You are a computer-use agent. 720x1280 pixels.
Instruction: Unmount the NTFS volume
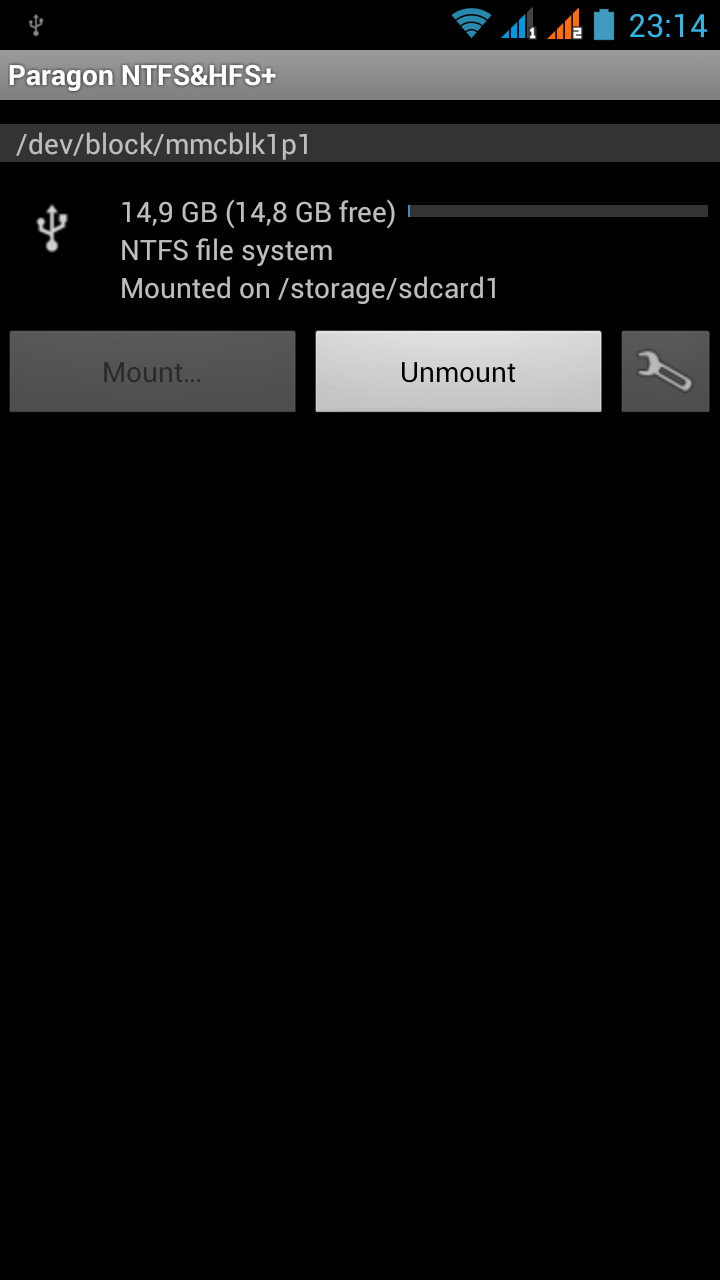click(x=458, y=372)
